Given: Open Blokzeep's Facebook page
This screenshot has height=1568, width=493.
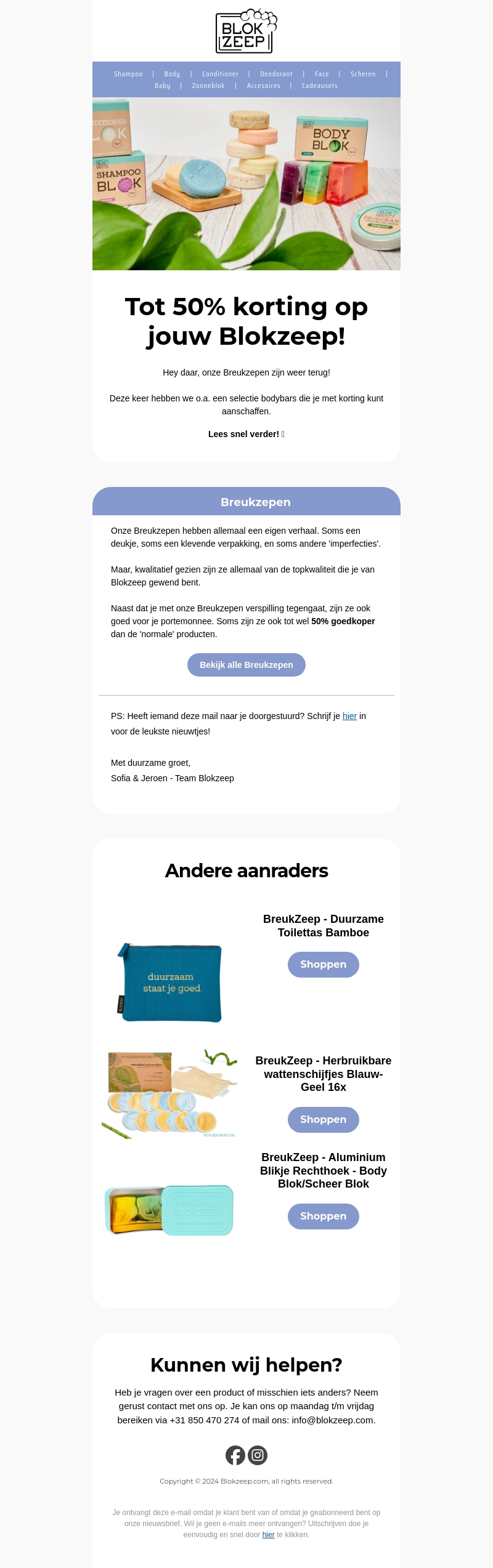Looking at the screenshot, I should point(235,1455).
